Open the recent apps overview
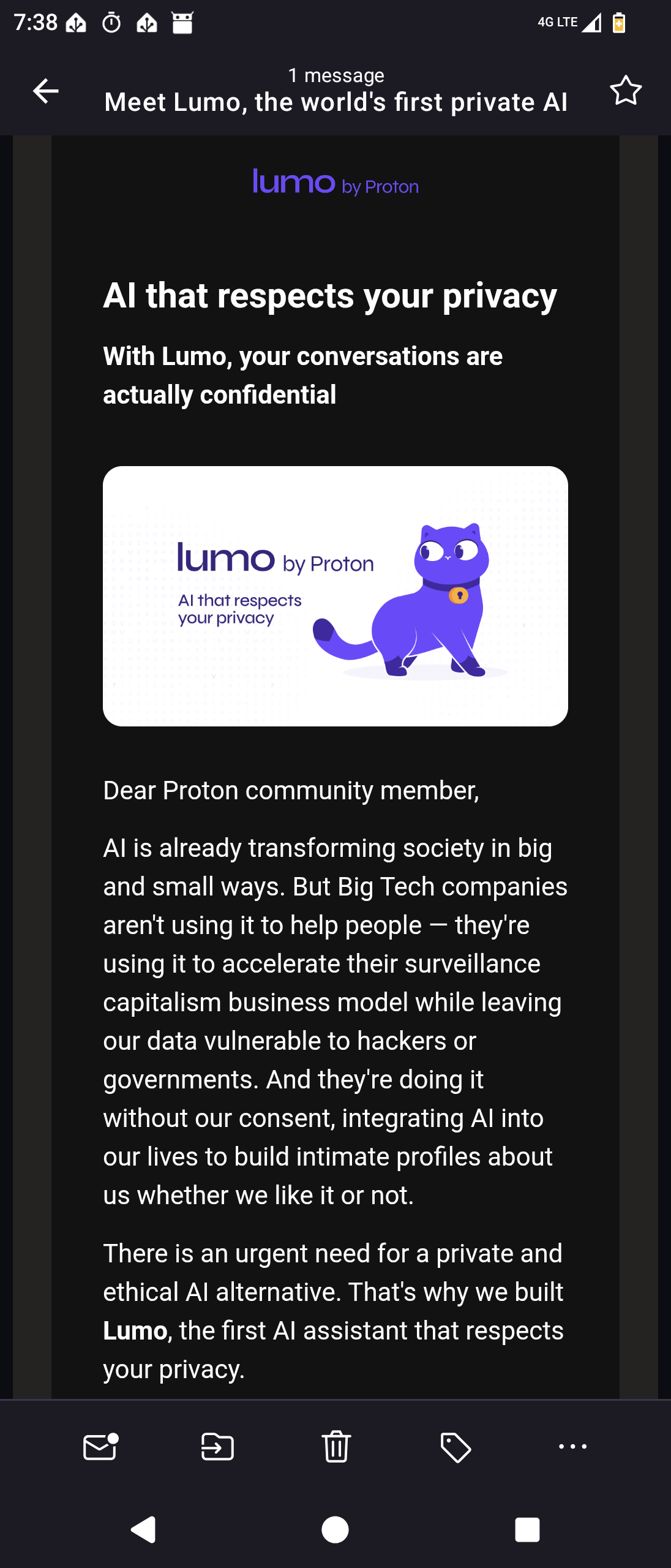Screen dimensions: 671x1568 pyautogui.click(x=527, y=1529)
